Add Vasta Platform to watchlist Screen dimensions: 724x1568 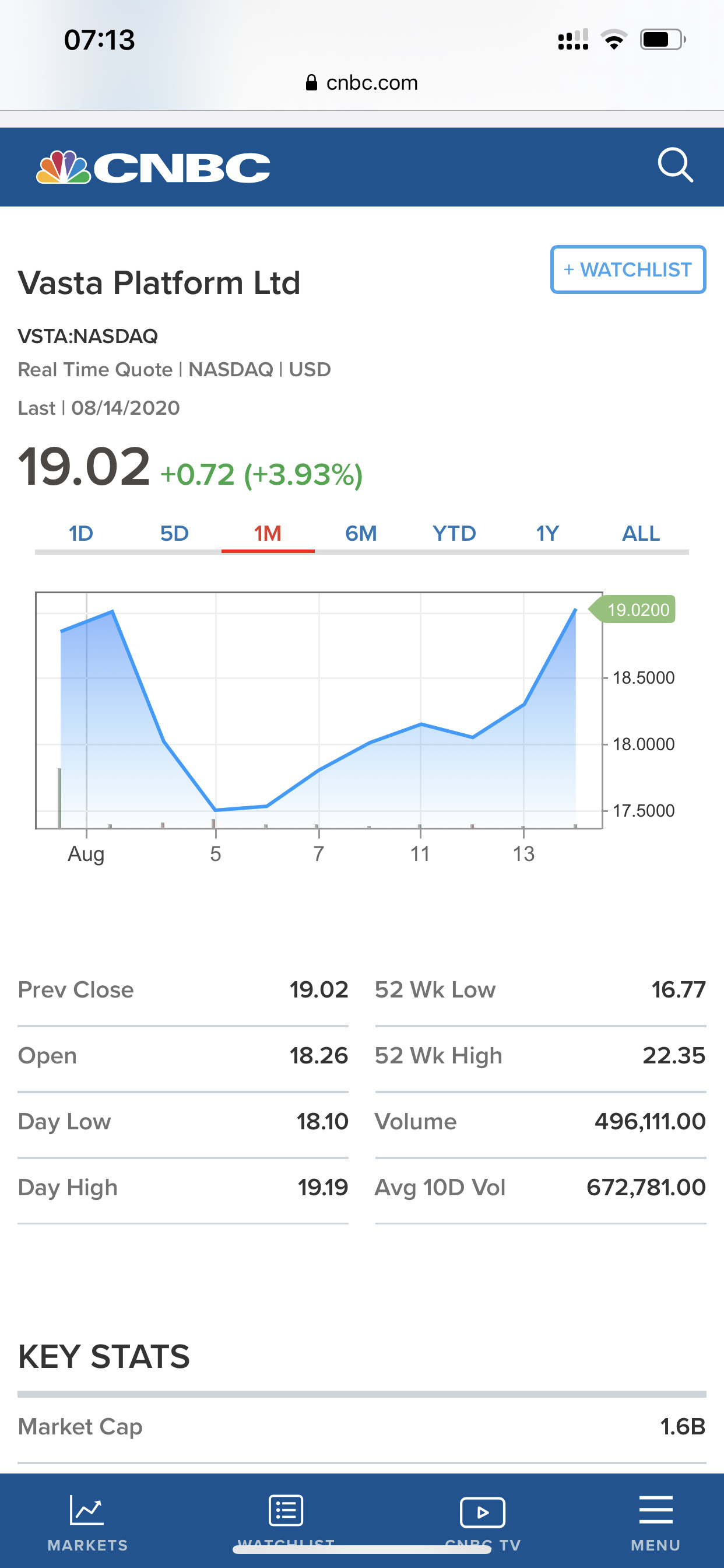pos(628,269)
